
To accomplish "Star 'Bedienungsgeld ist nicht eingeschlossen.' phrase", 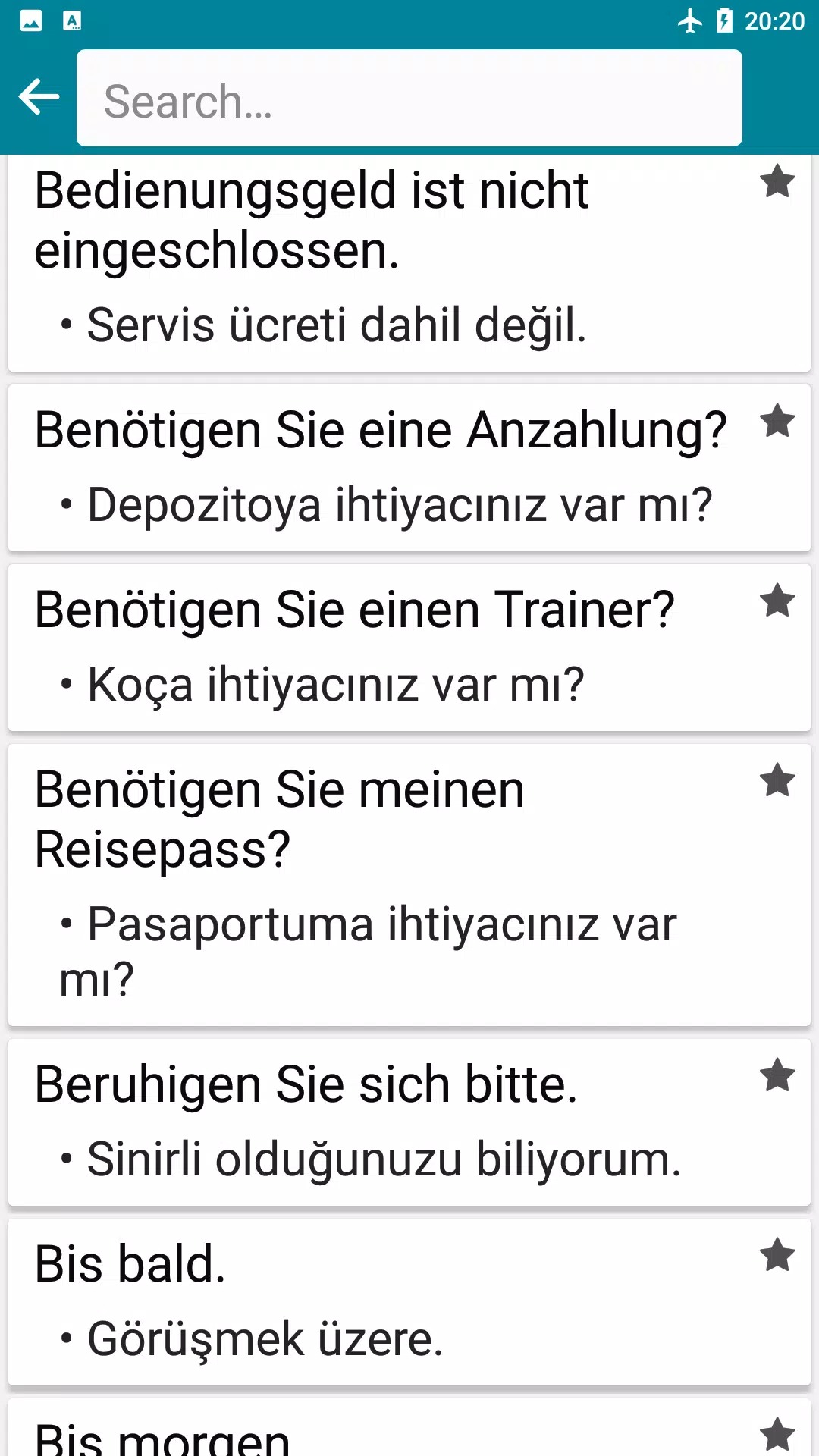I will click(x=777, y=182).
